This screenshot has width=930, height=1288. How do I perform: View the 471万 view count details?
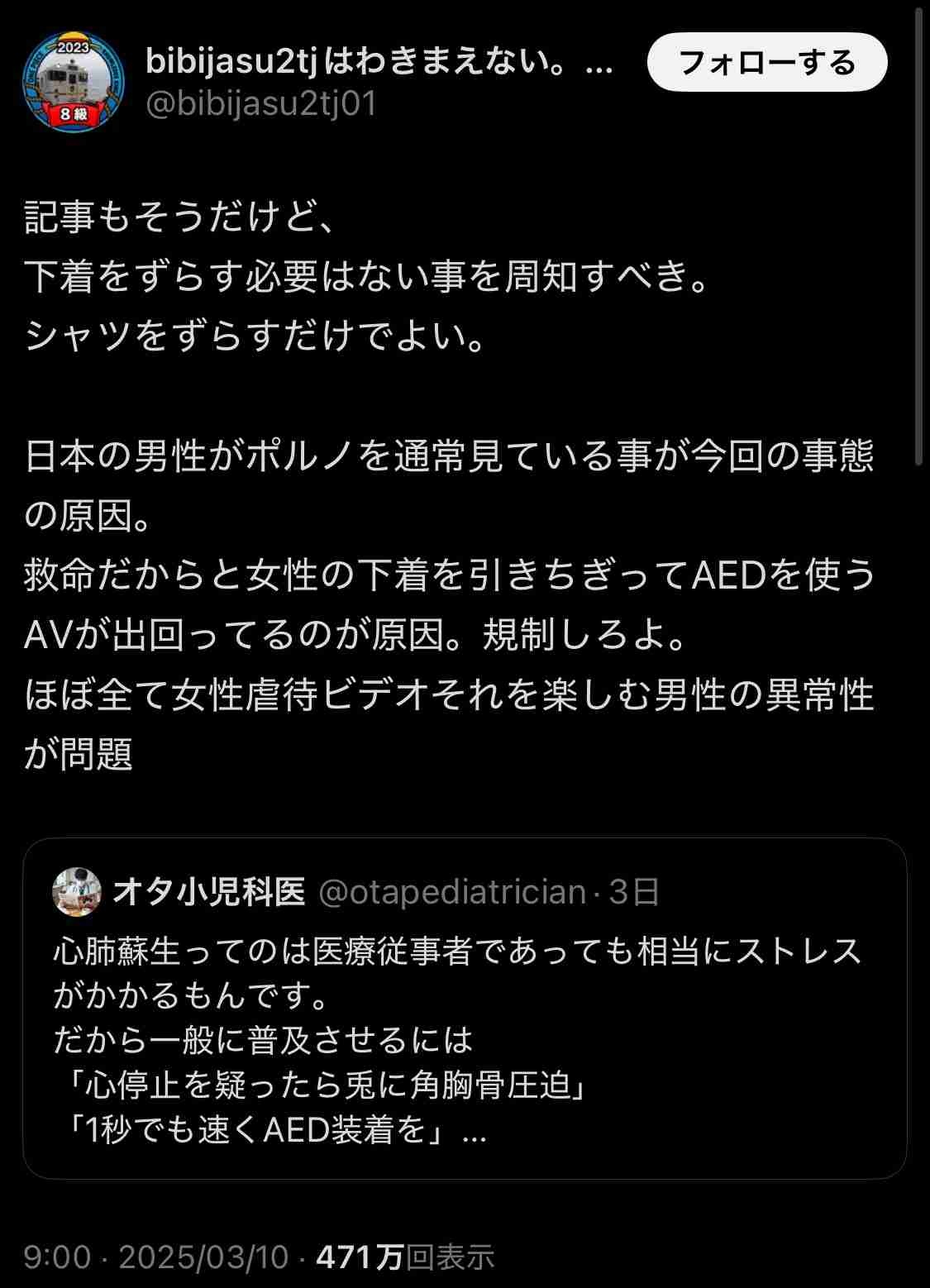tap(405, 1257)
